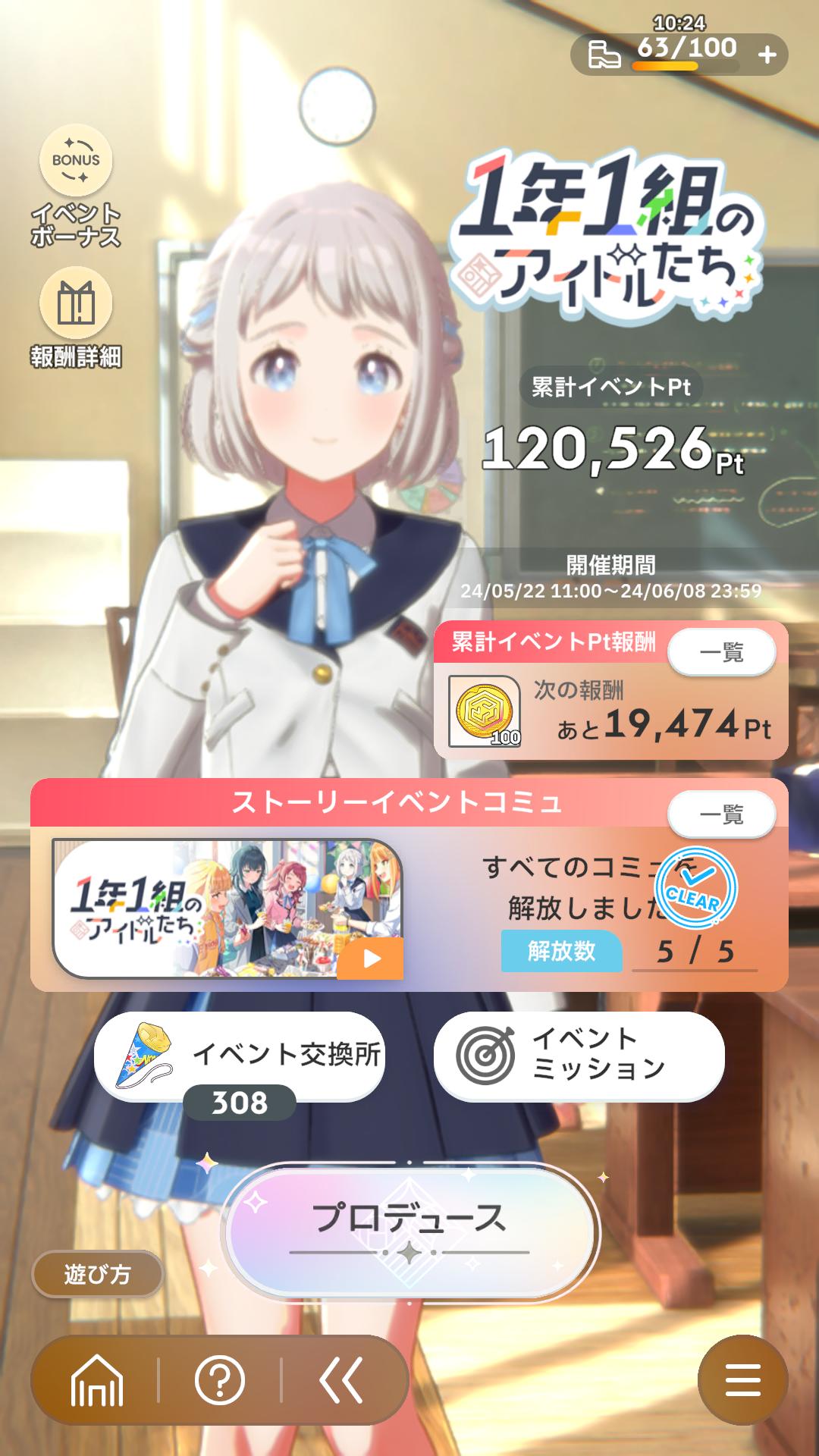Image resolution: width=819 pixels, height=1456 pixels.
Task: Open イベント交換所 exchange shop
Action: [240, 1055]
